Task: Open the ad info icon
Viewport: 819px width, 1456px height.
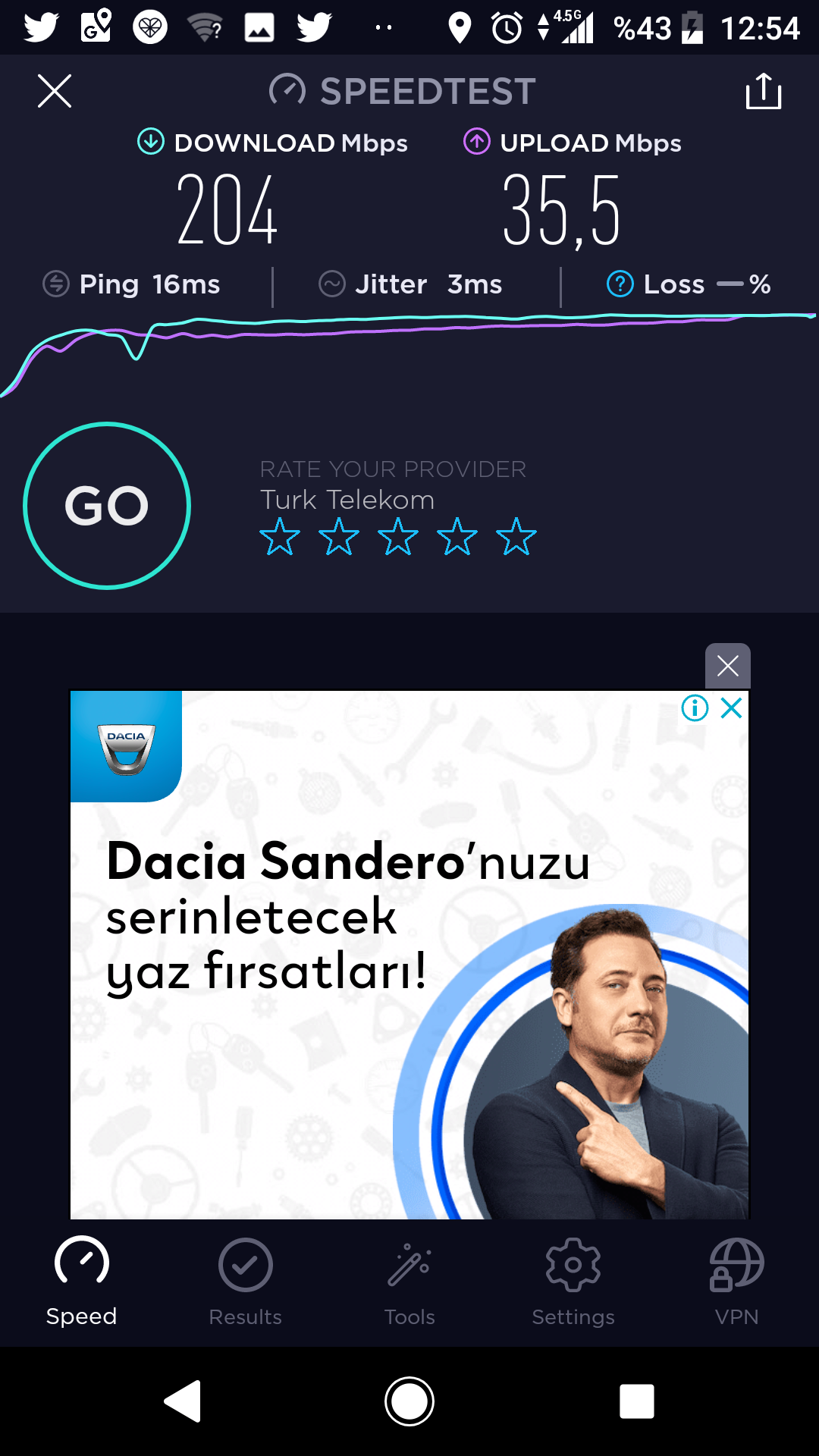Action: 695,708
